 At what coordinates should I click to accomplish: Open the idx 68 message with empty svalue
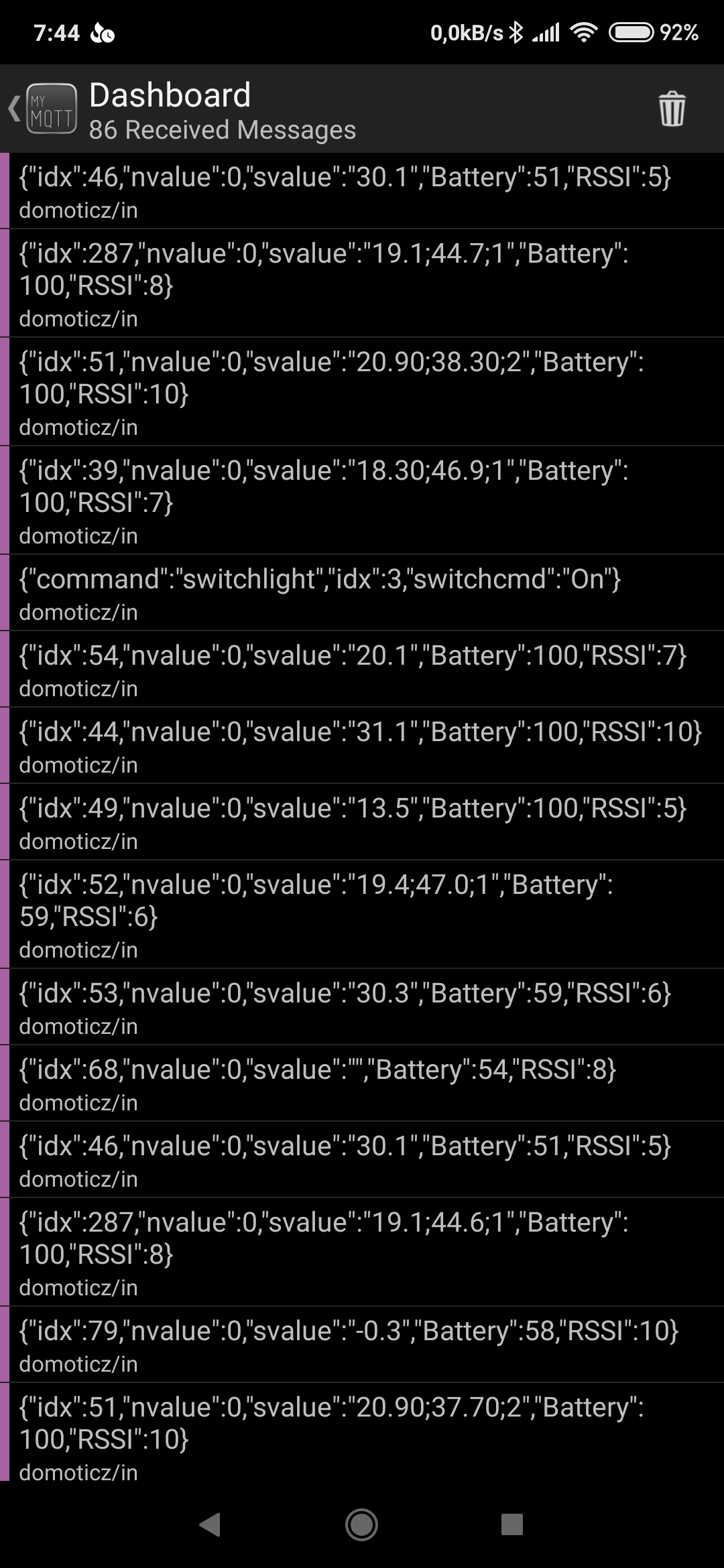click(362, 1083)
